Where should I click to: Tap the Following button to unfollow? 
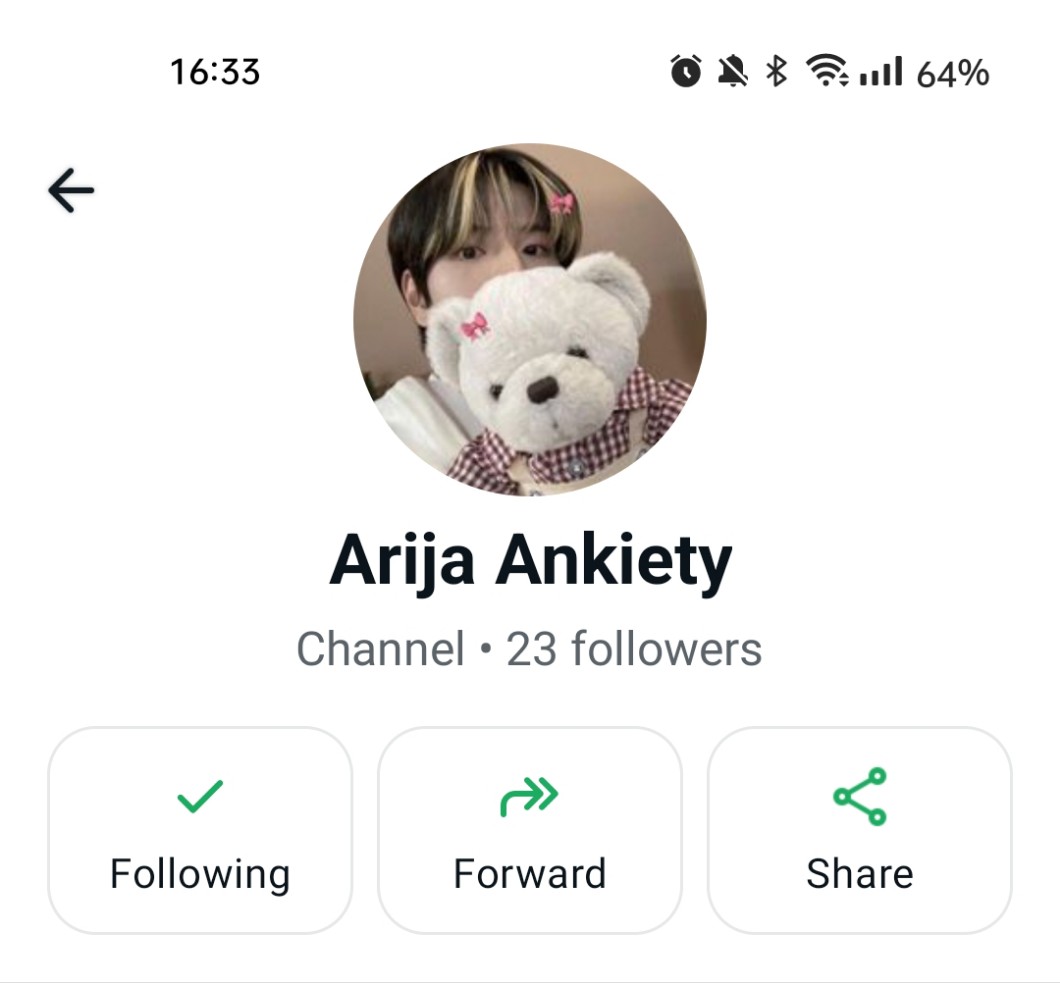point(200,830)
